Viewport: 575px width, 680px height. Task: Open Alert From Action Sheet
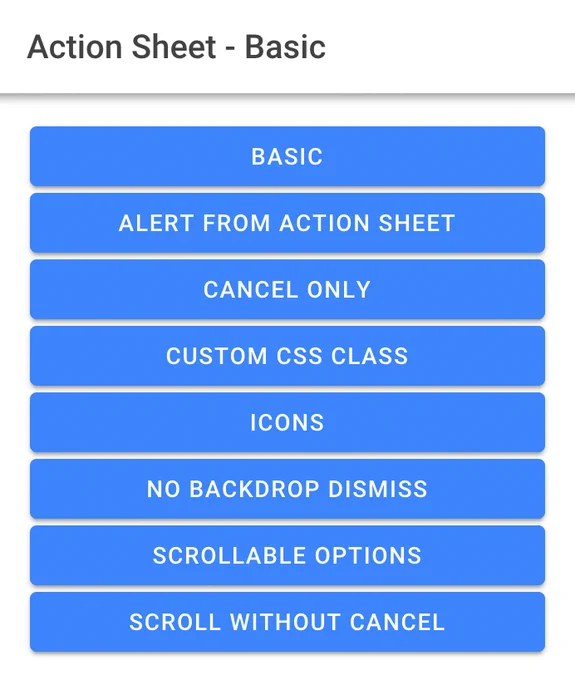287,223
